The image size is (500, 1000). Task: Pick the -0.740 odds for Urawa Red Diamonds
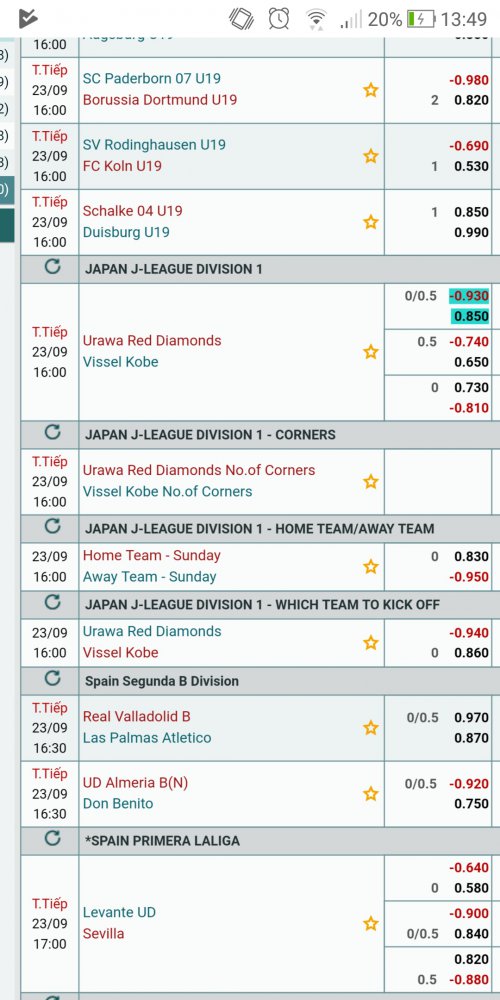click(469, 342)
